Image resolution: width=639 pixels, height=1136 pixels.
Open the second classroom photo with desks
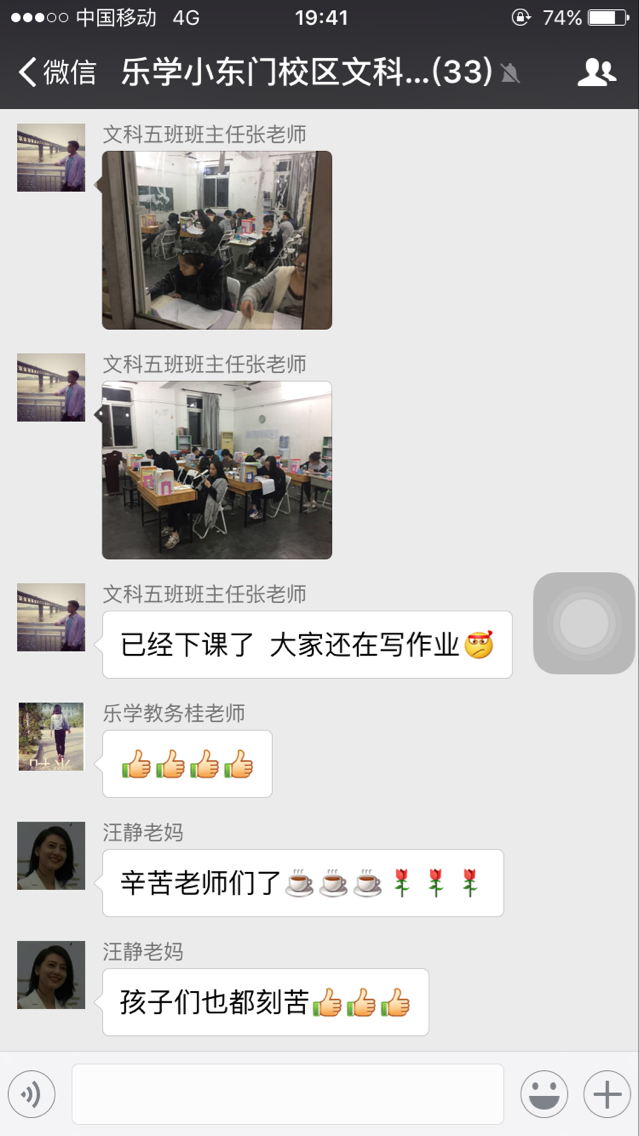coord(217,470)
